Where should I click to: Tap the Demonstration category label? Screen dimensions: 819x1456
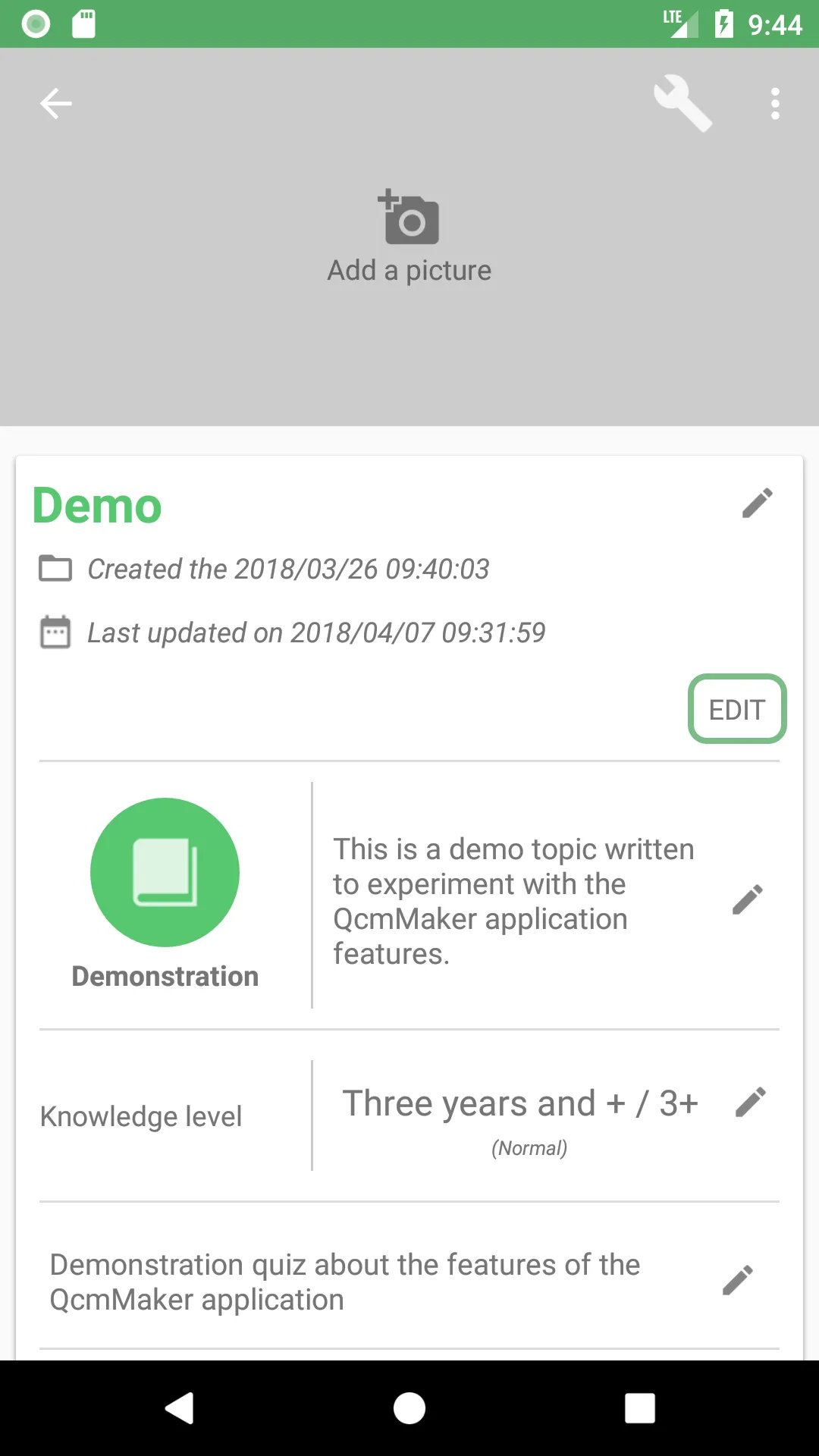click(164, 976)
